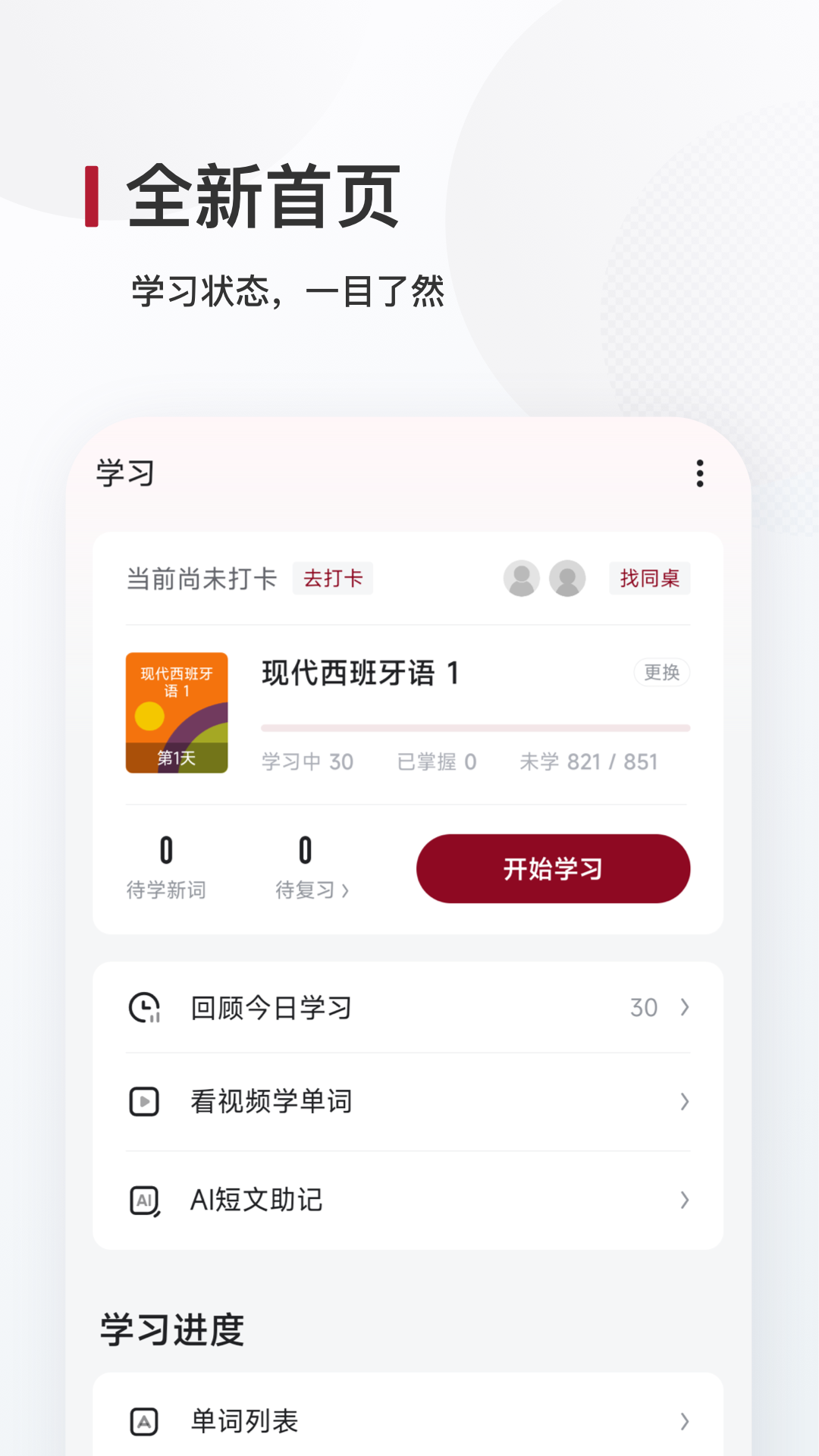This screenshot has height=1456, width=819.
Task: Click 更换 to switch courses
Action: [x=661, y=672]
